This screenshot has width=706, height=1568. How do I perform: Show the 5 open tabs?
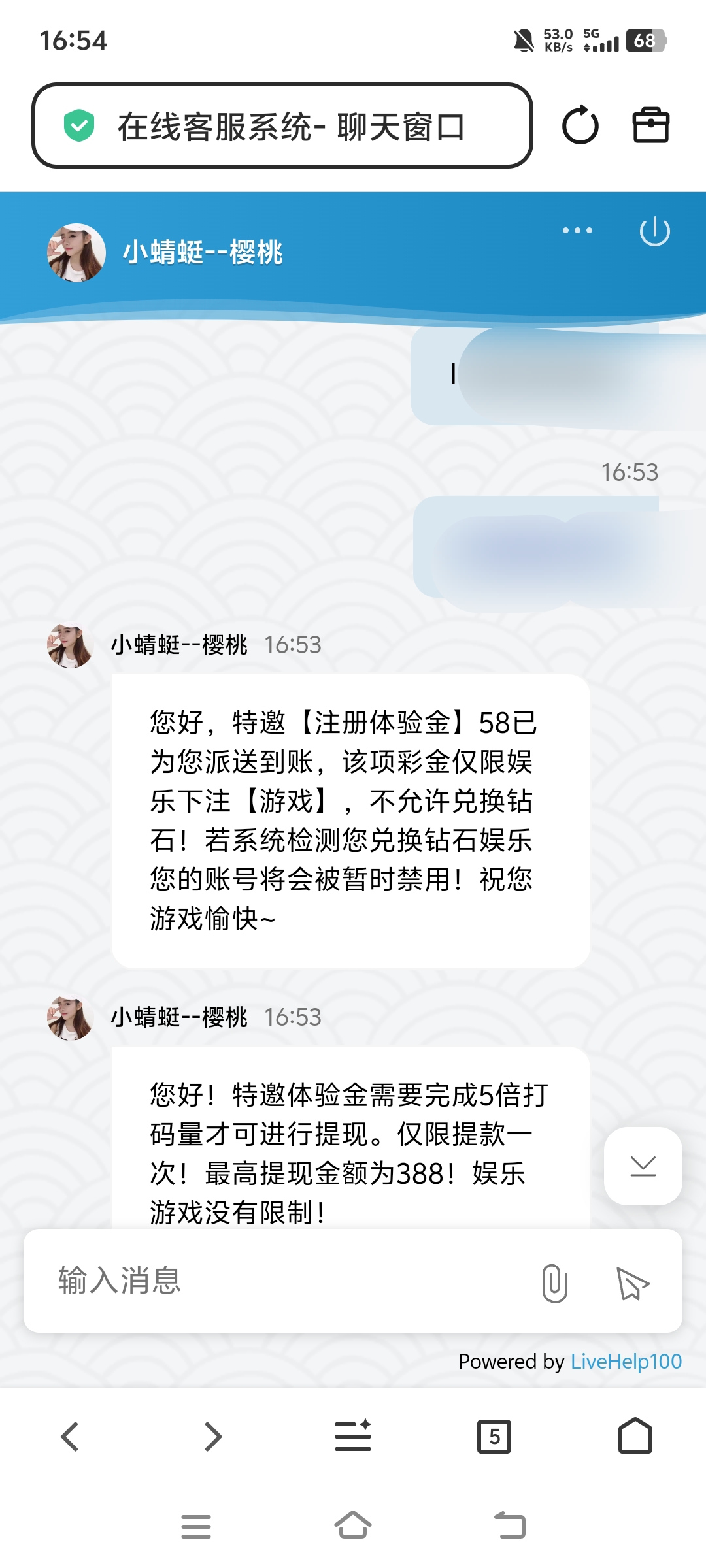[x=494, y=1437]
